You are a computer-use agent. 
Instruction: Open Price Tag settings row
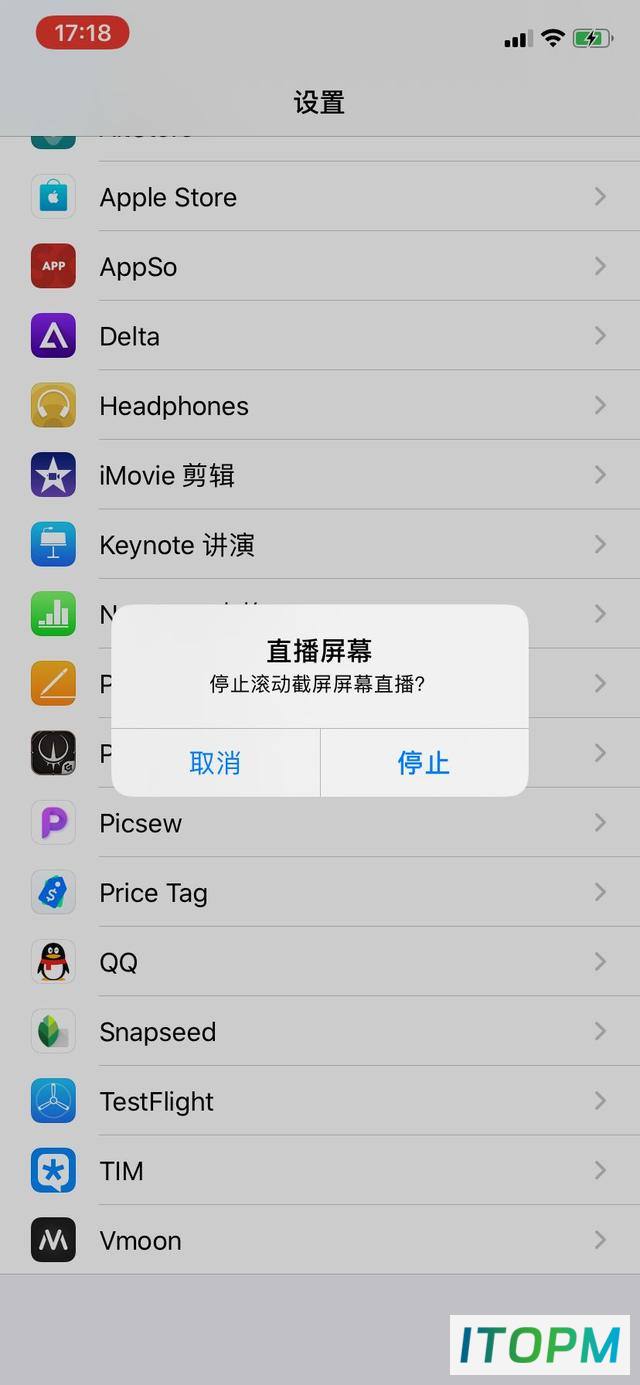tap(320, 892)
